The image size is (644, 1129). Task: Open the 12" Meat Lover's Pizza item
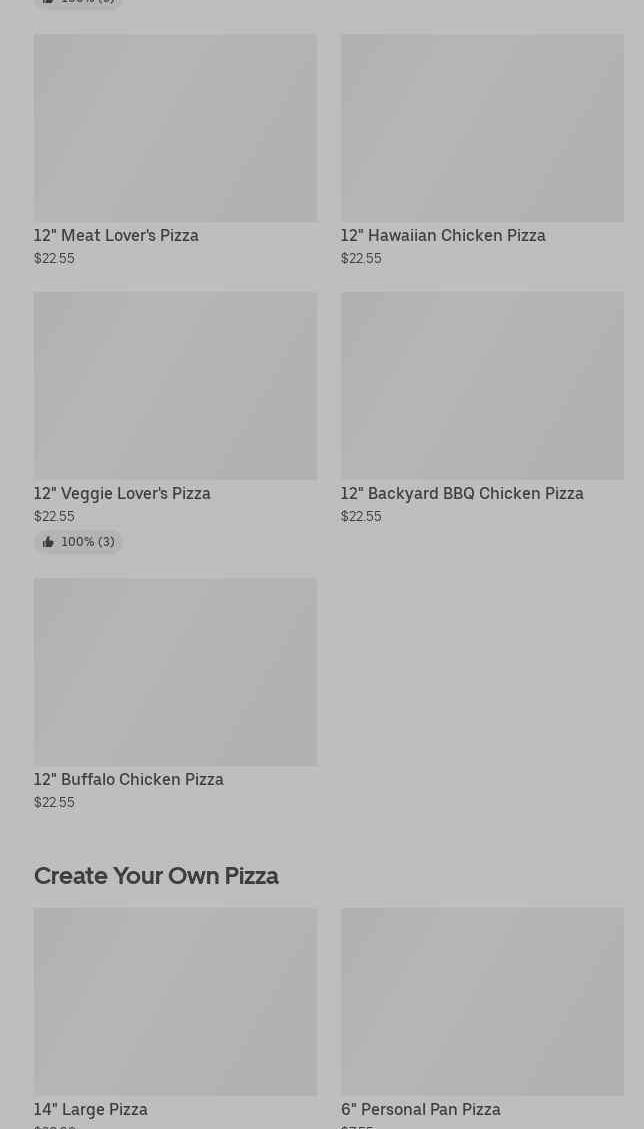[175, 150]
